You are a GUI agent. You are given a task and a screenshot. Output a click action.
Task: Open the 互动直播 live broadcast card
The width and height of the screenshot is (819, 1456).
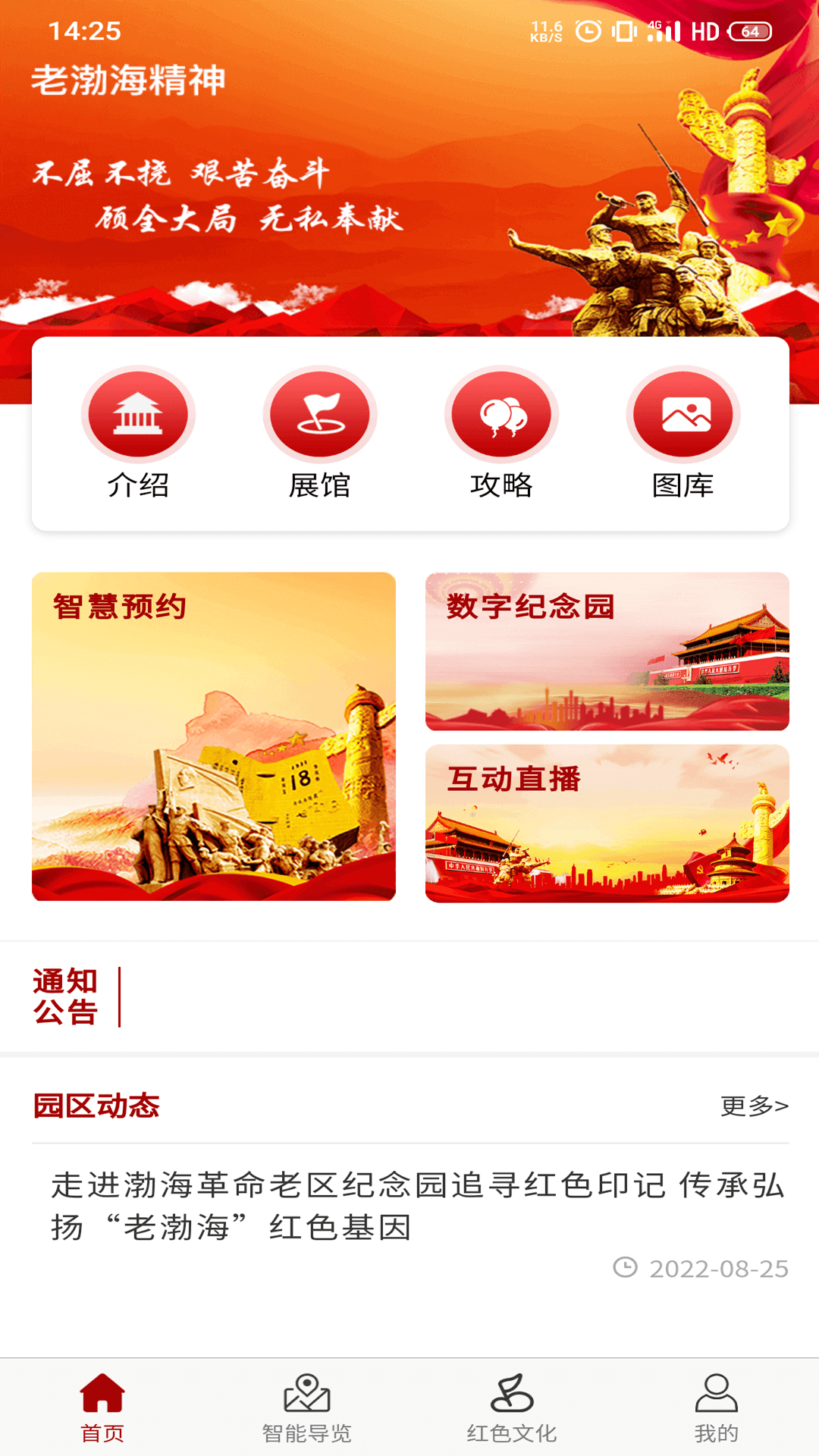pyautogui.click(x=607, y=824)
